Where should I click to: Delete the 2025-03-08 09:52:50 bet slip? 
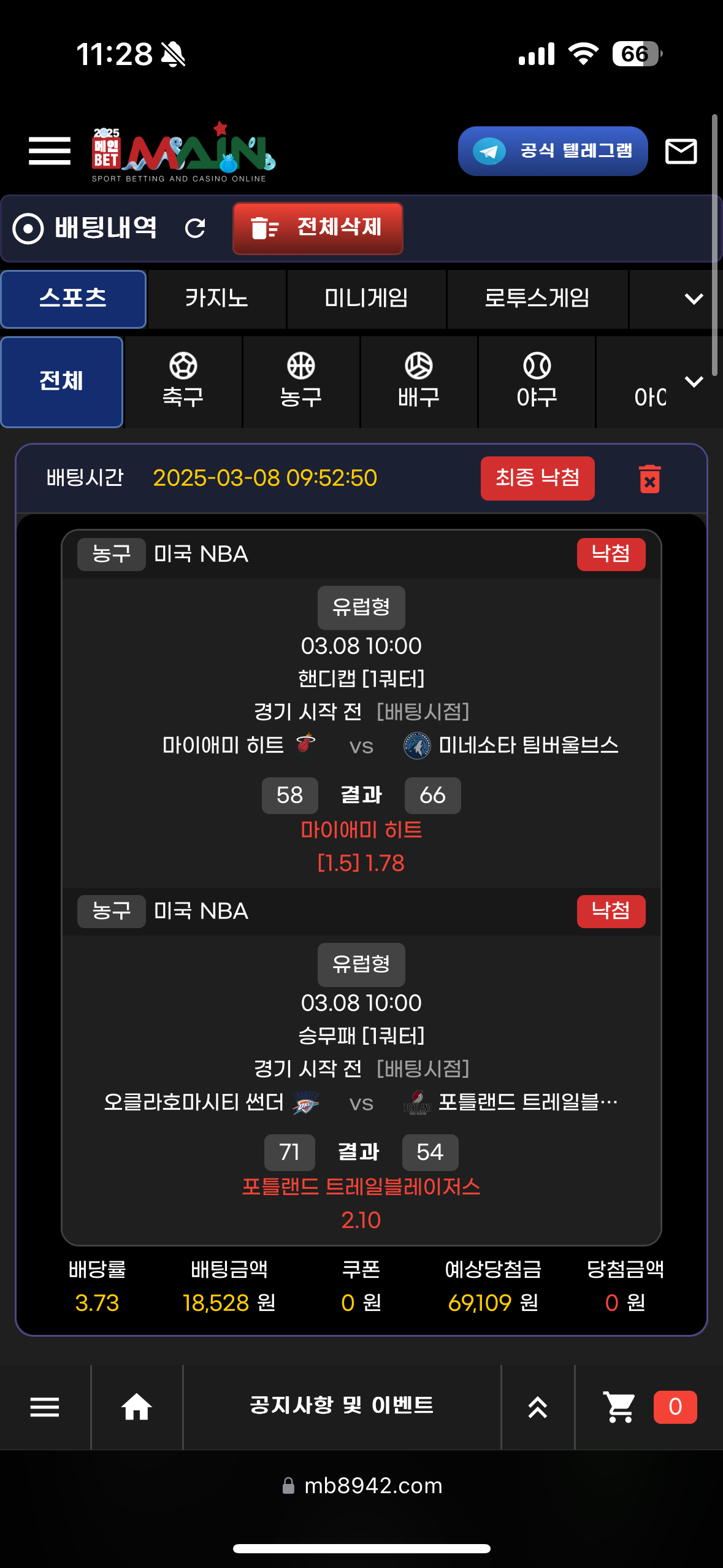pyautogui.click(x=649, y=478)
